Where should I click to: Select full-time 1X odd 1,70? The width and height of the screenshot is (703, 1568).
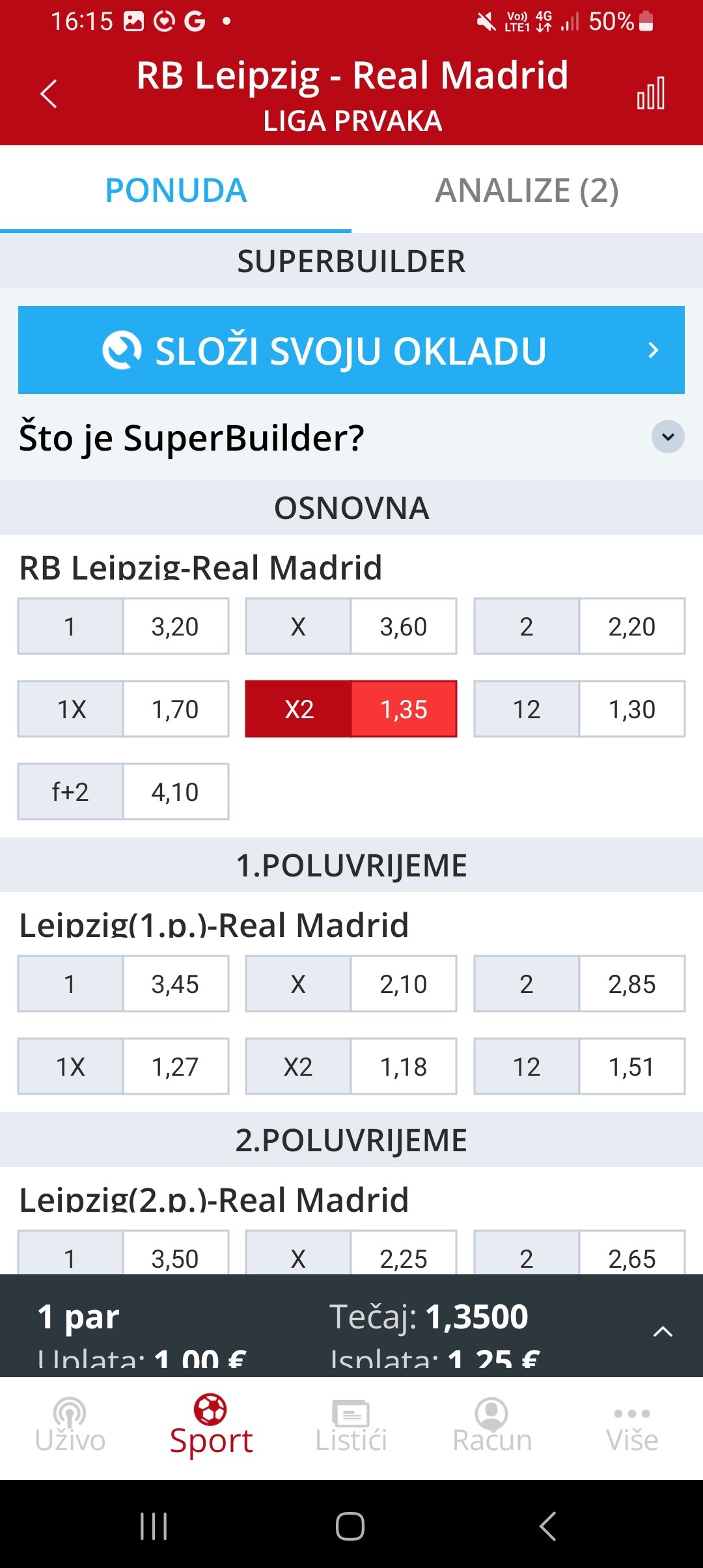coord(123,709)
